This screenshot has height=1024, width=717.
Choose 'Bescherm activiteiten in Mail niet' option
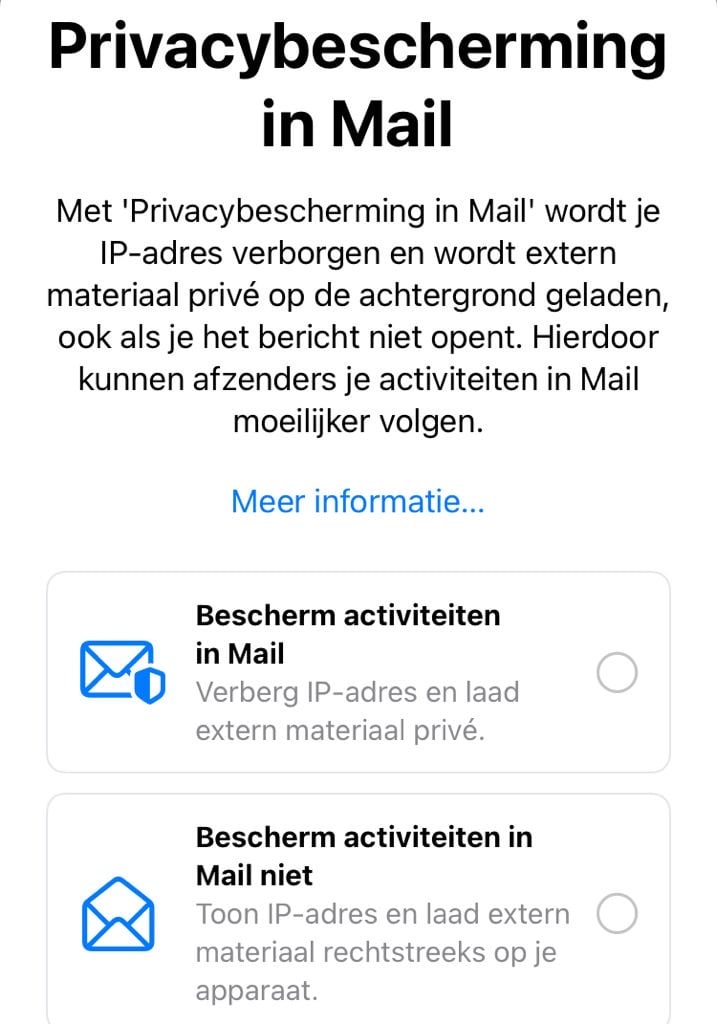(x=616, y=913)
